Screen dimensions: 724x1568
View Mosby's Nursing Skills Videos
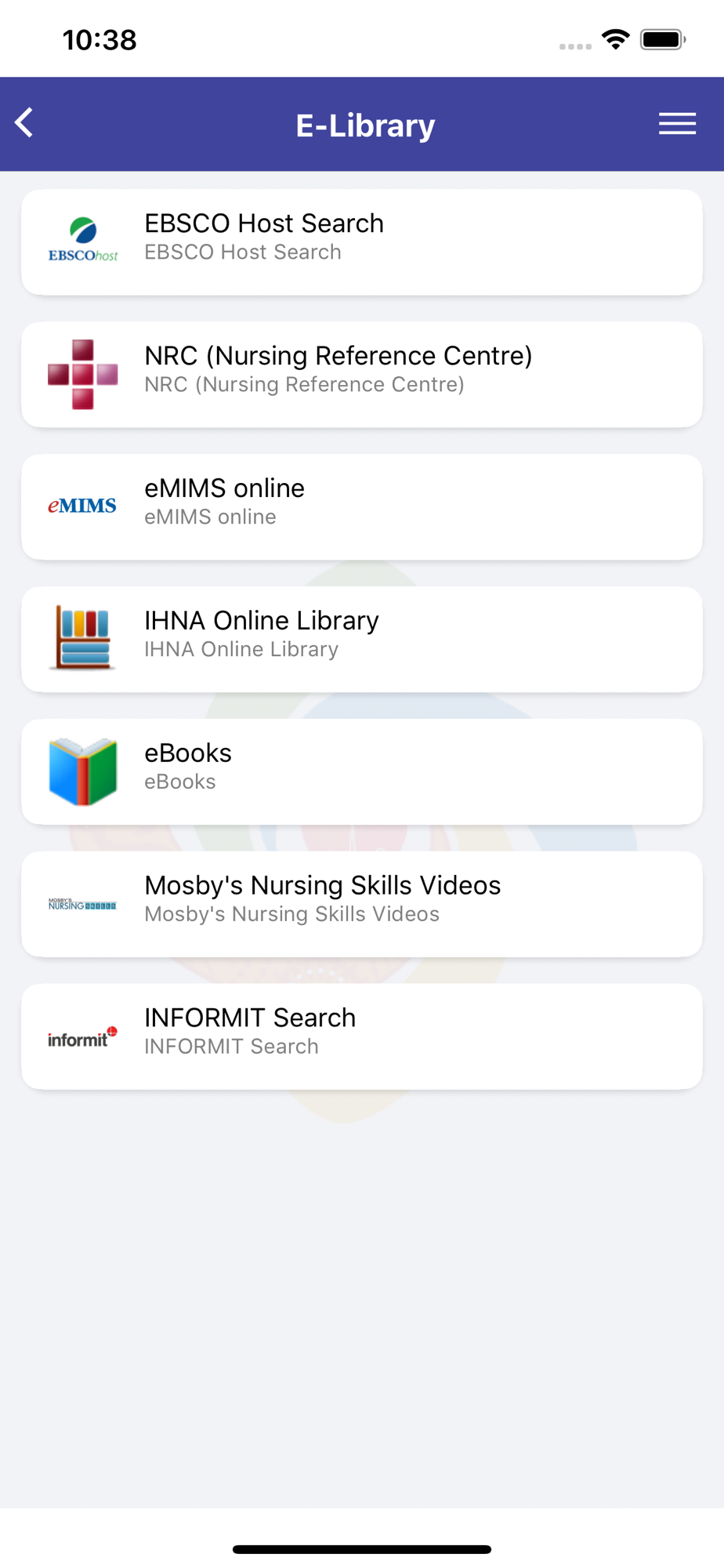click(x=362, y=905)
